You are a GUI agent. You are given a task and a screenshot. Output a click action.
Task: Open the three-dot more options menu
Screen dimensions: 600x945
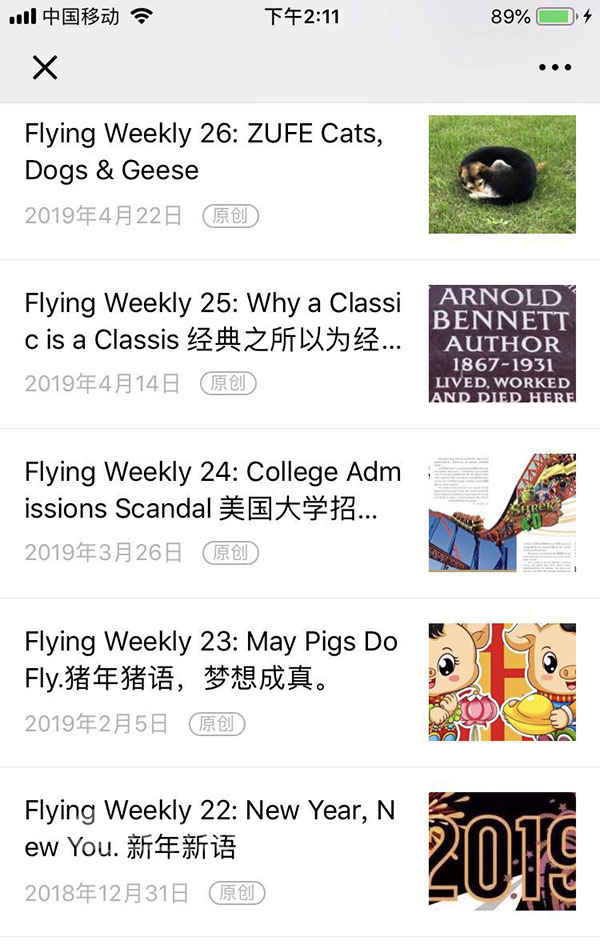coord(554,67)
